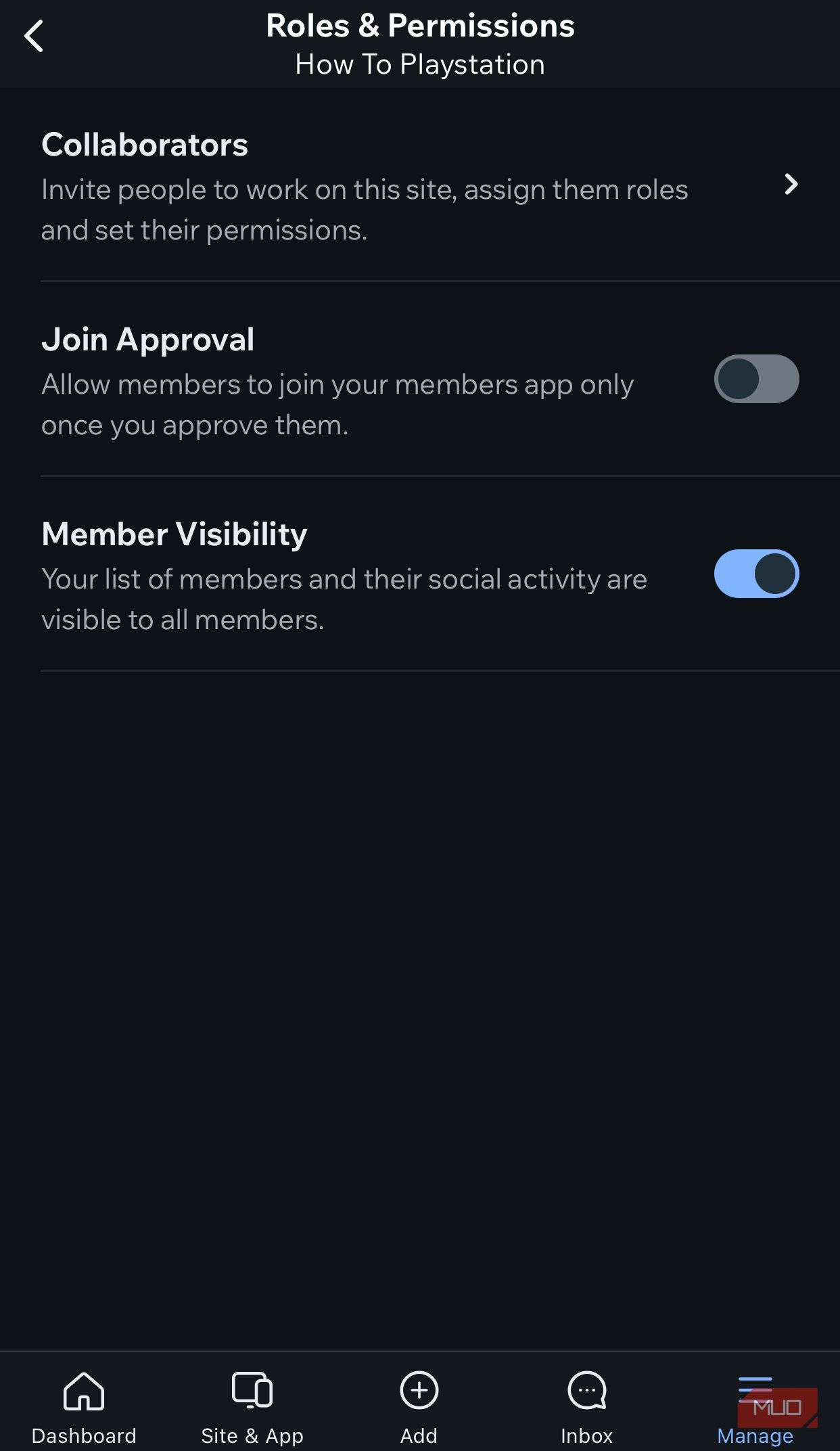840x1451 pixels.
Task: Expand Collaborators using the right chevron
Action: pos(790,184)
